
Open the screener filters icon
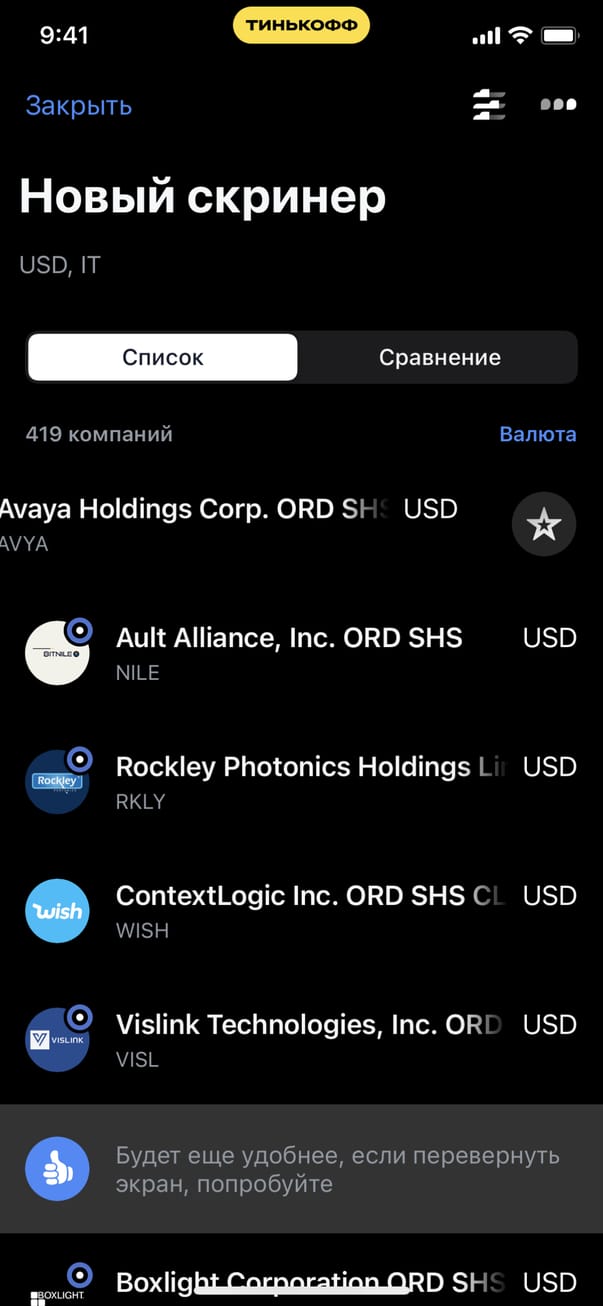point(489,105)
